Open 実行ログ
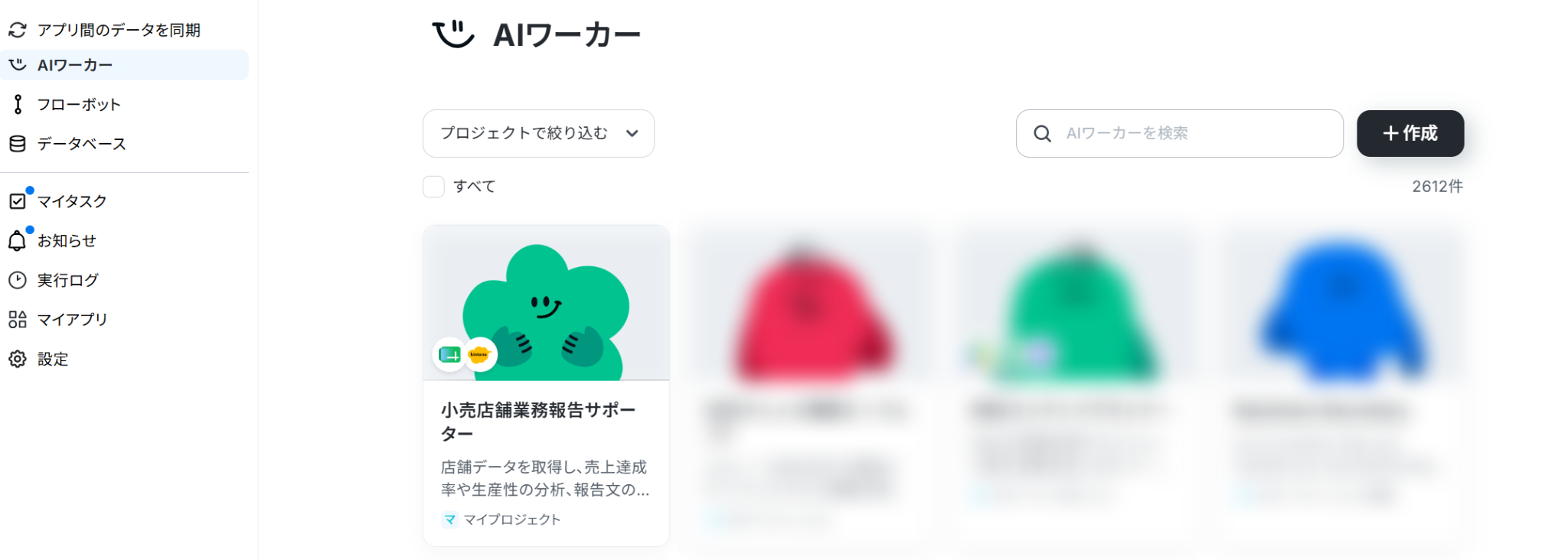1568x560 pixels. click(124, 280)
